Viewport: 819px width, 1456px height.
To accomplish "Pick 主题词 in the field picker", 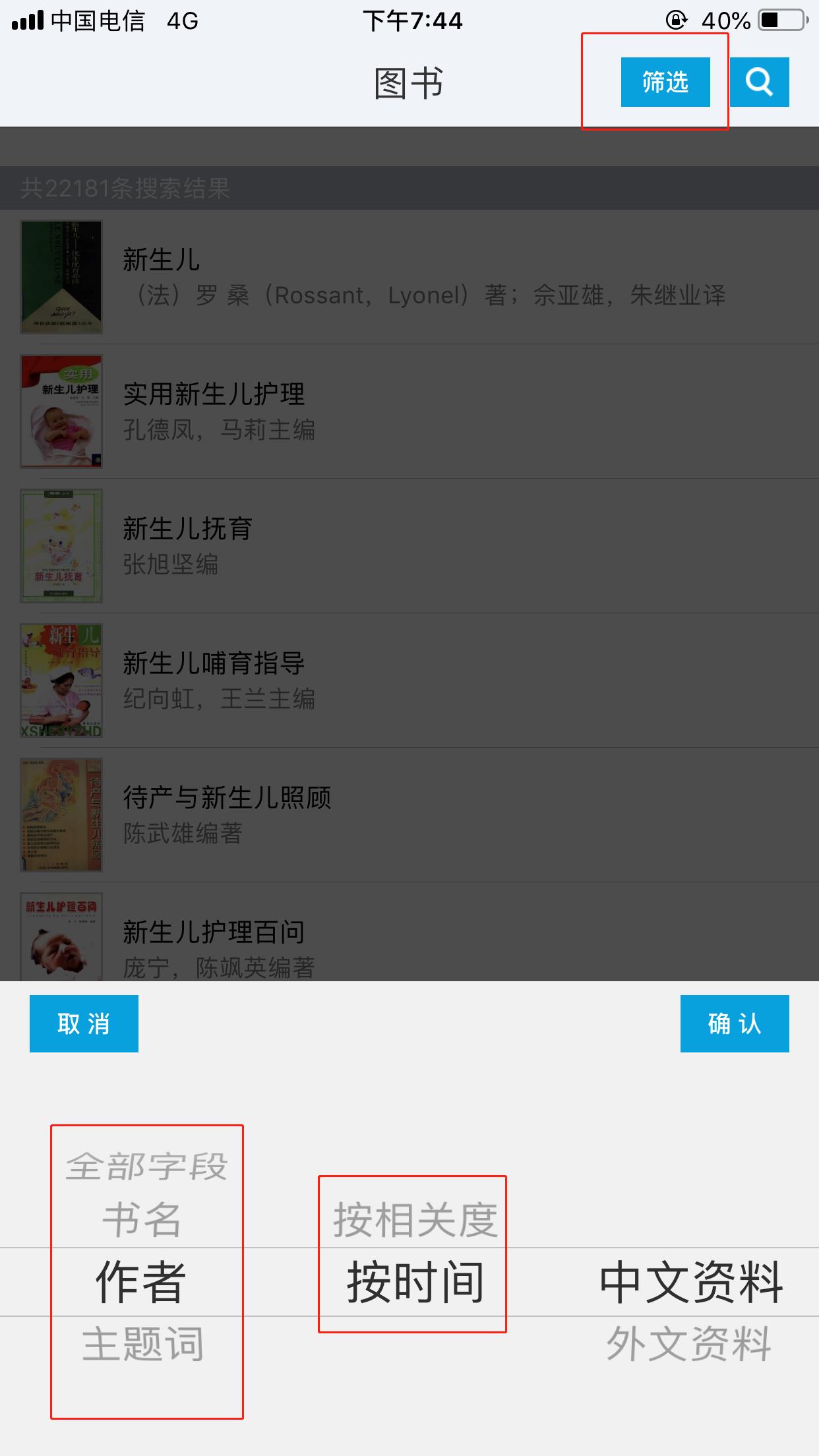I will [x=142, y=1344].
